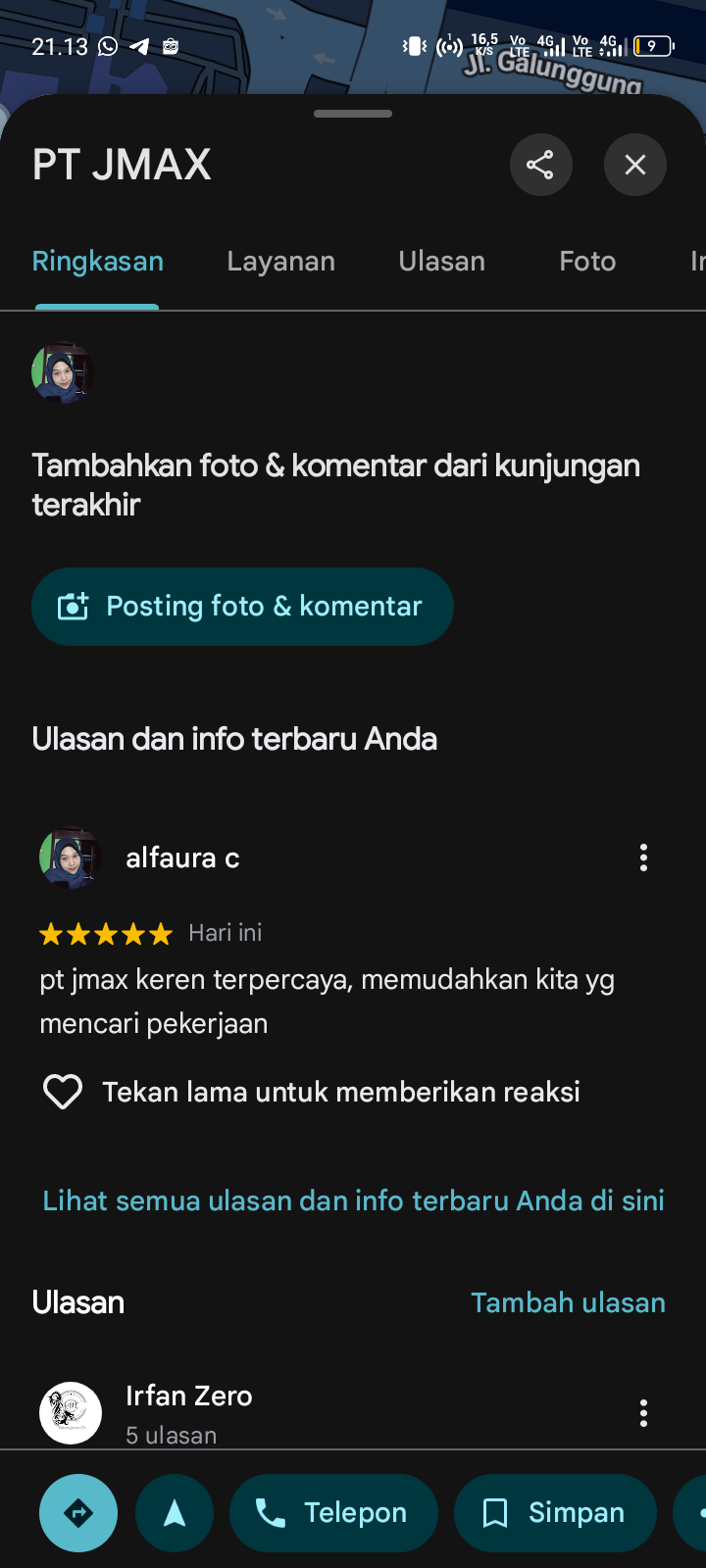The height and width of the screenshot is (1568, 706).
Task: Select the Ringkasan tab
Action: tap(97, 262)
